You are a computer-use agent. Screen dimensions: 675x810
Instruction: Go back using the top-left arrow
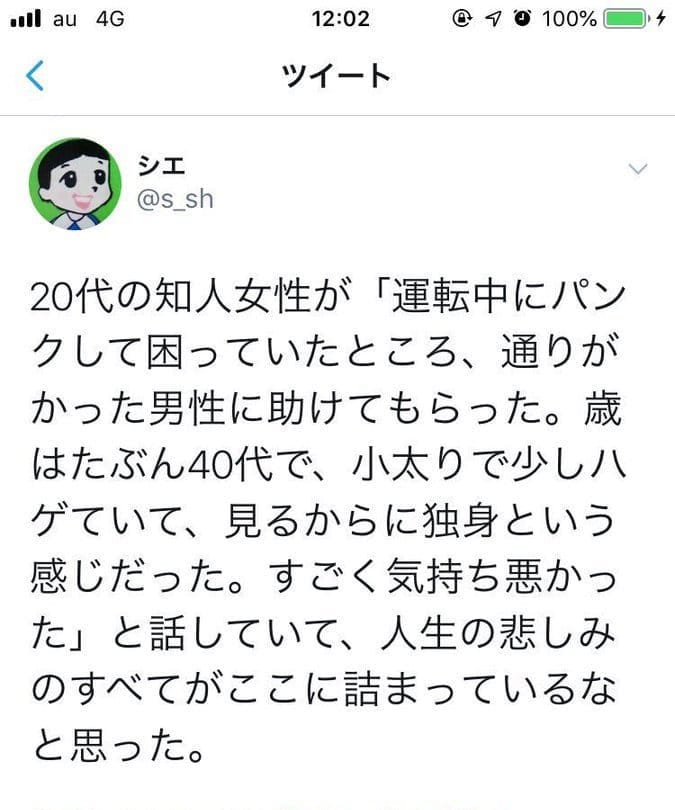pos(36,77)
